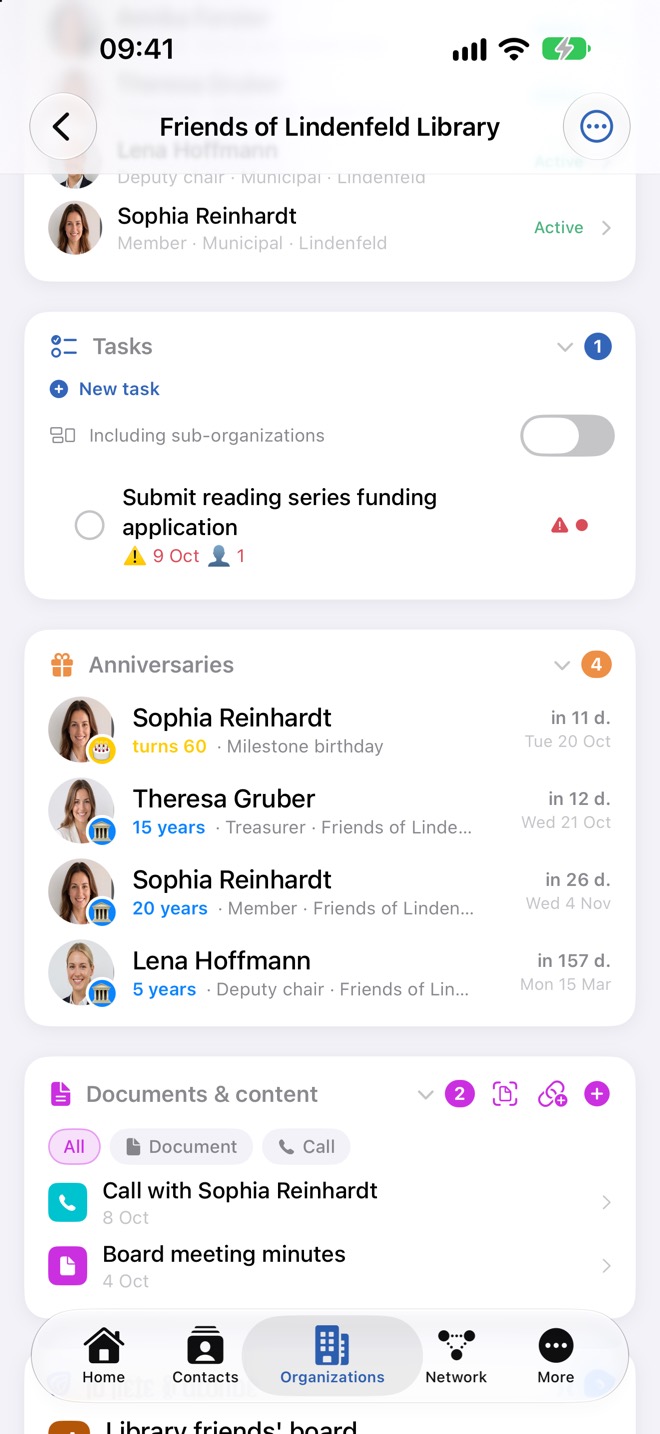
Task: Open Sophia Reinhardt's member row
Action: (330, 228)
